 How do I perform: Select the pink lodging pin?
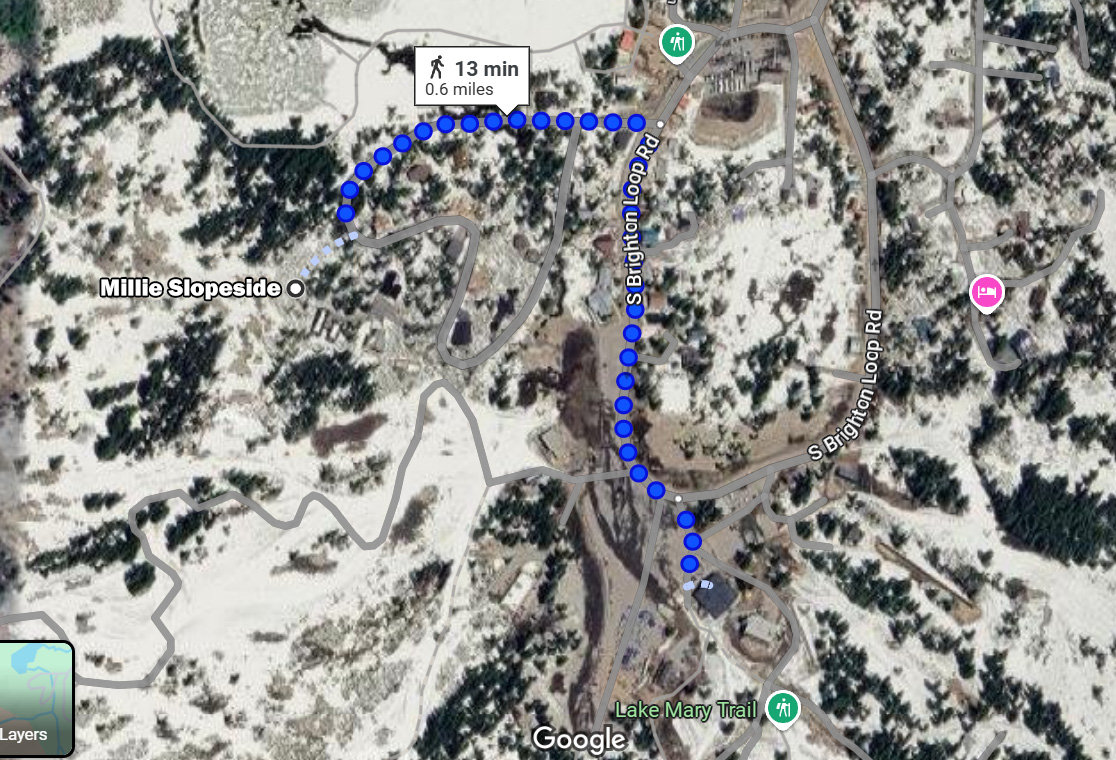coord(986,293)
